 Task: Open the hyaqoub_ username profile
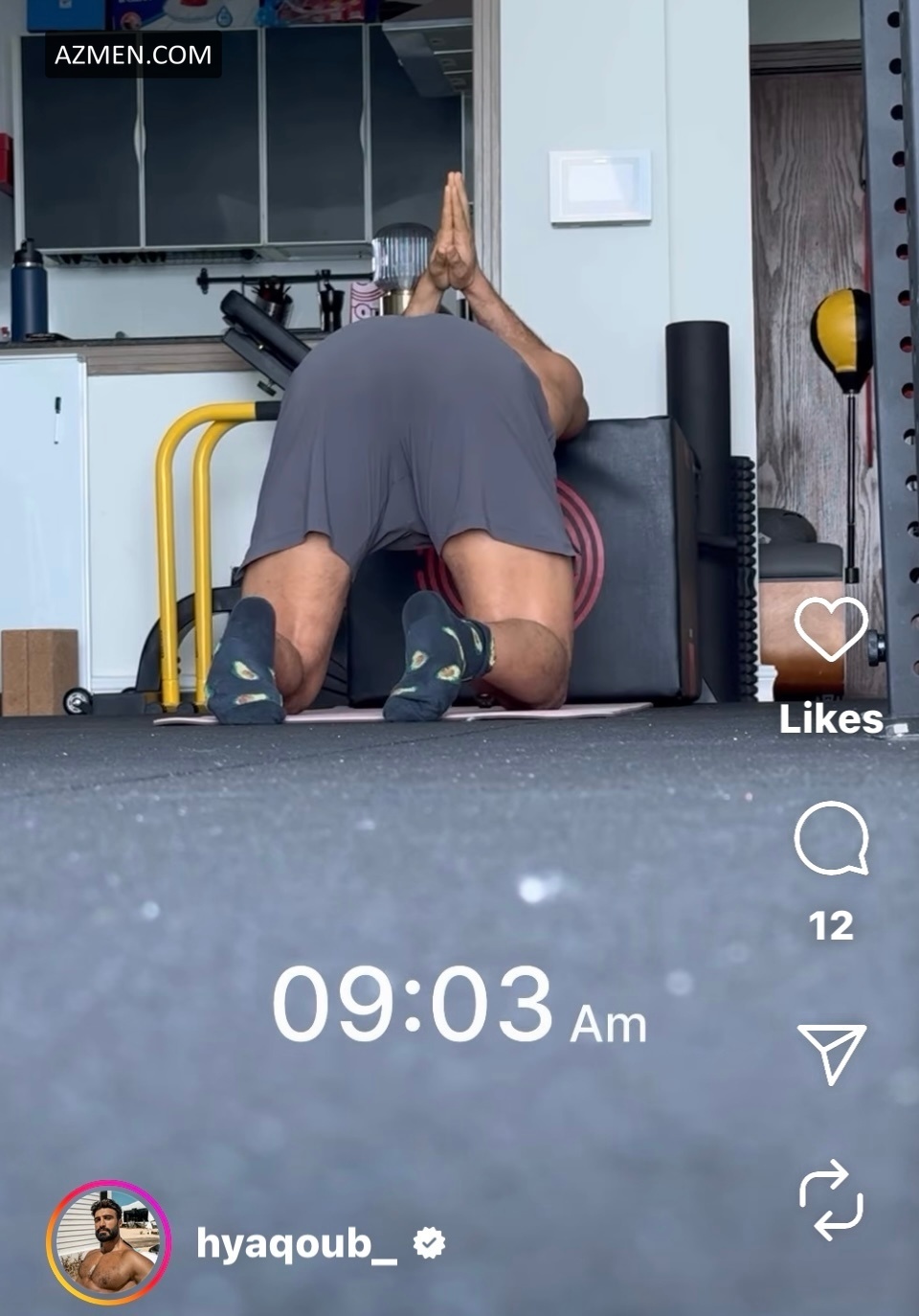click(x=296, y=1243)
